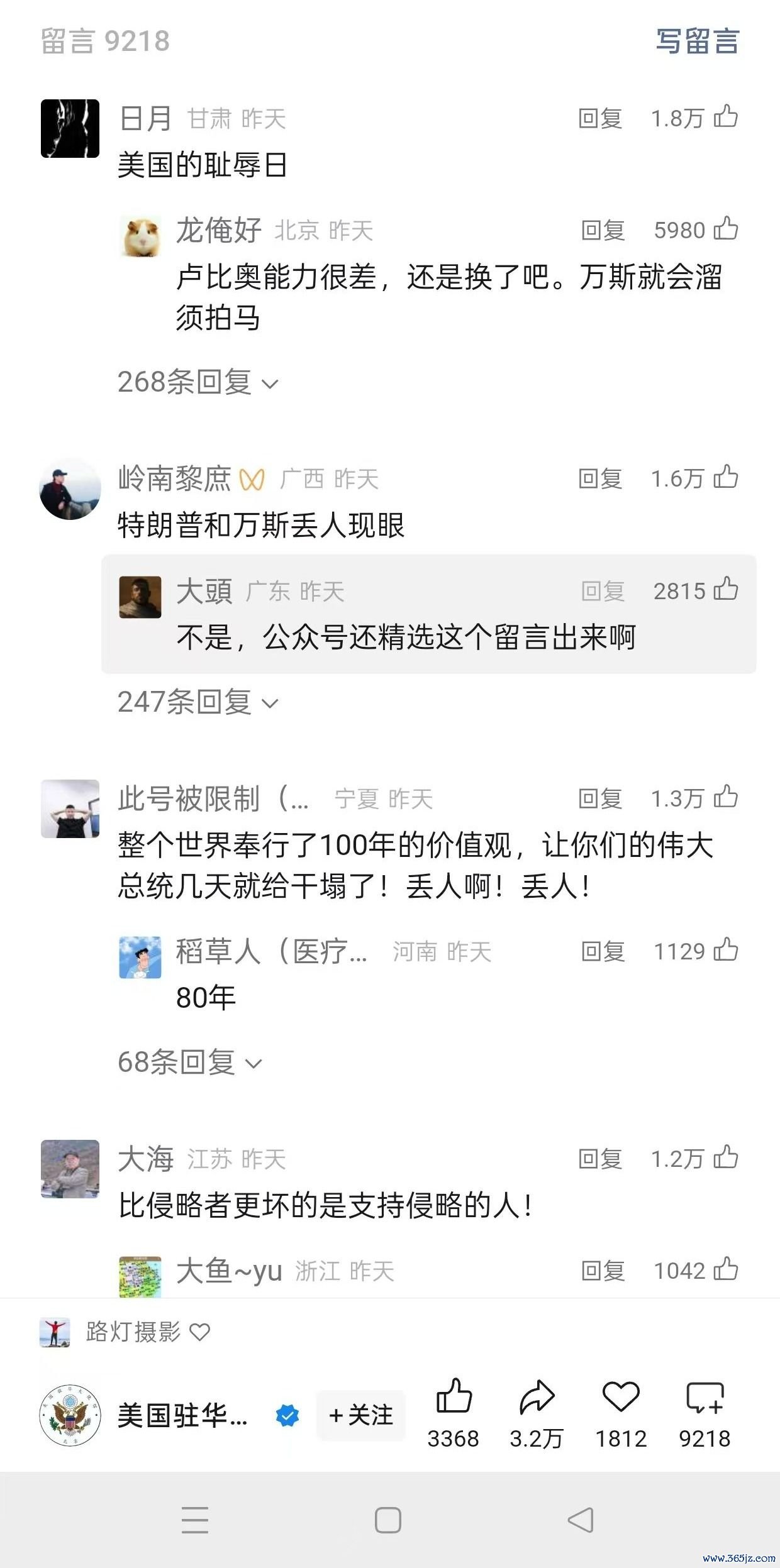The image size is (780, 1568).
Task: Reply to 大海's comment
Action: [x=600, y=1159]
